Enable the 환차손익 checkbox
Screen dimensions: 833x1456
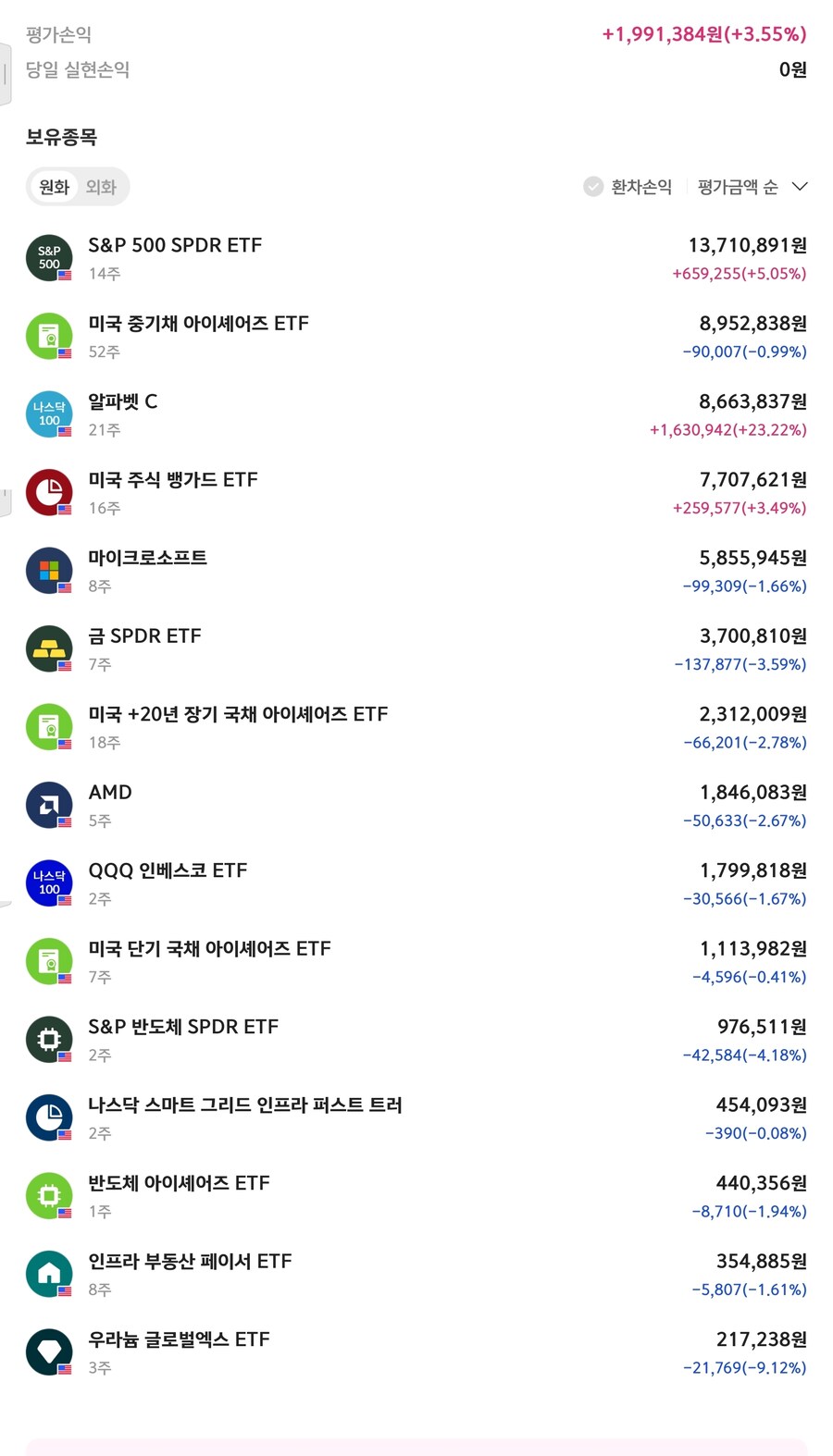click(x=592, y=186)
